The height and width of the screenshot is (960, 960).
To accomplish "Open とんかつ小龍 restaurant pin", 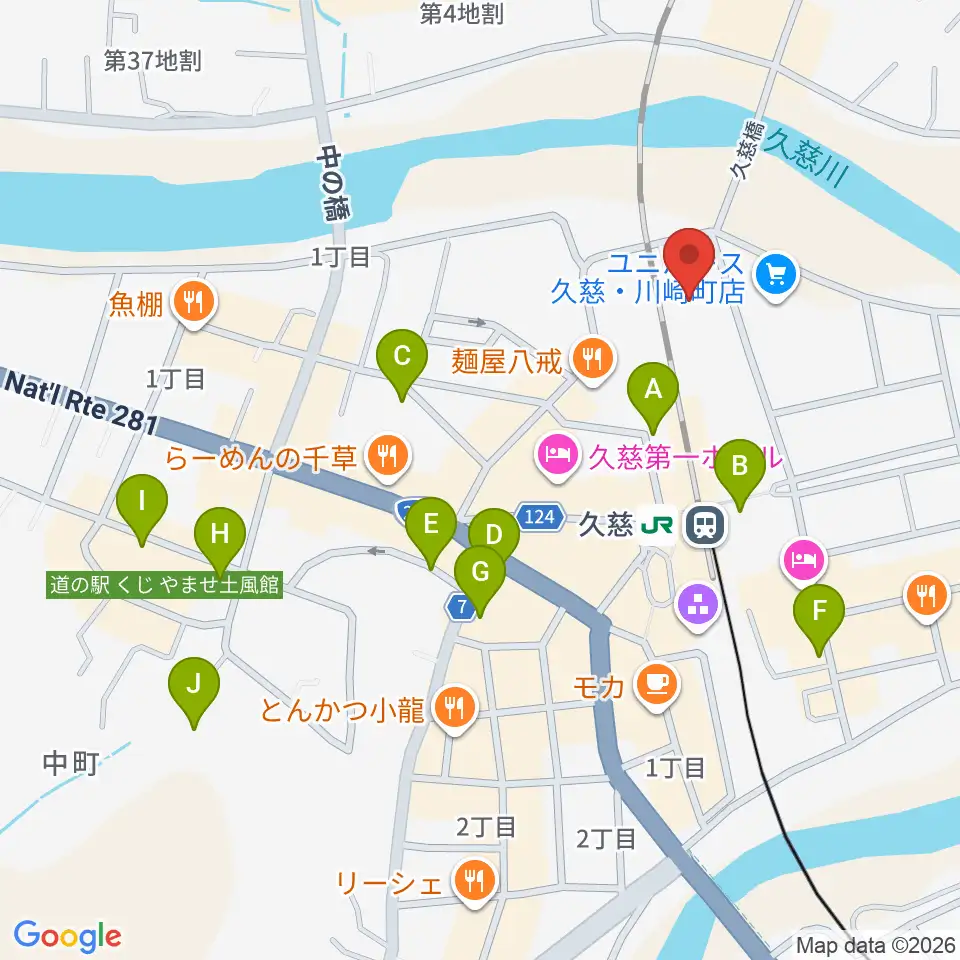I will pyautogui.click(x=454, y=708).
